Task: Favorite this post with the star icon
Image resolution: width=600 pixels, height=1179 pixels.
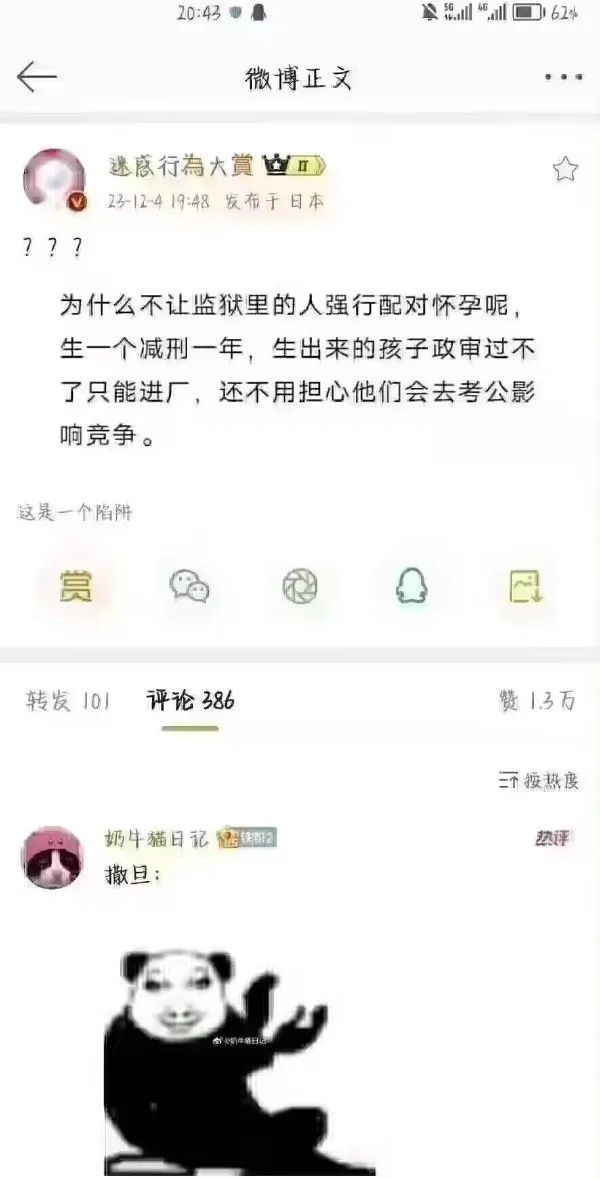Action: coord(565,169)
